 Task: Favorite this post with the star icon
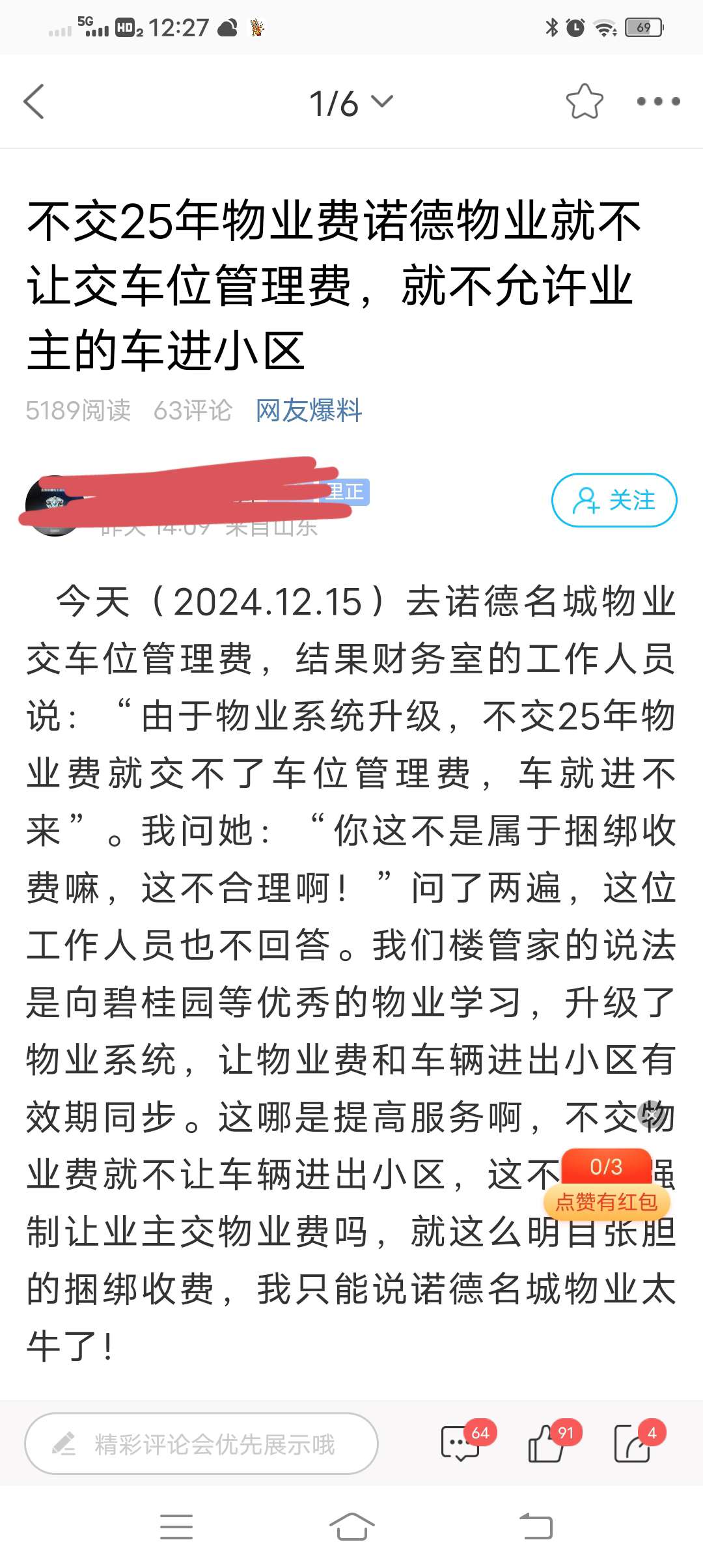tap(584, 102)
